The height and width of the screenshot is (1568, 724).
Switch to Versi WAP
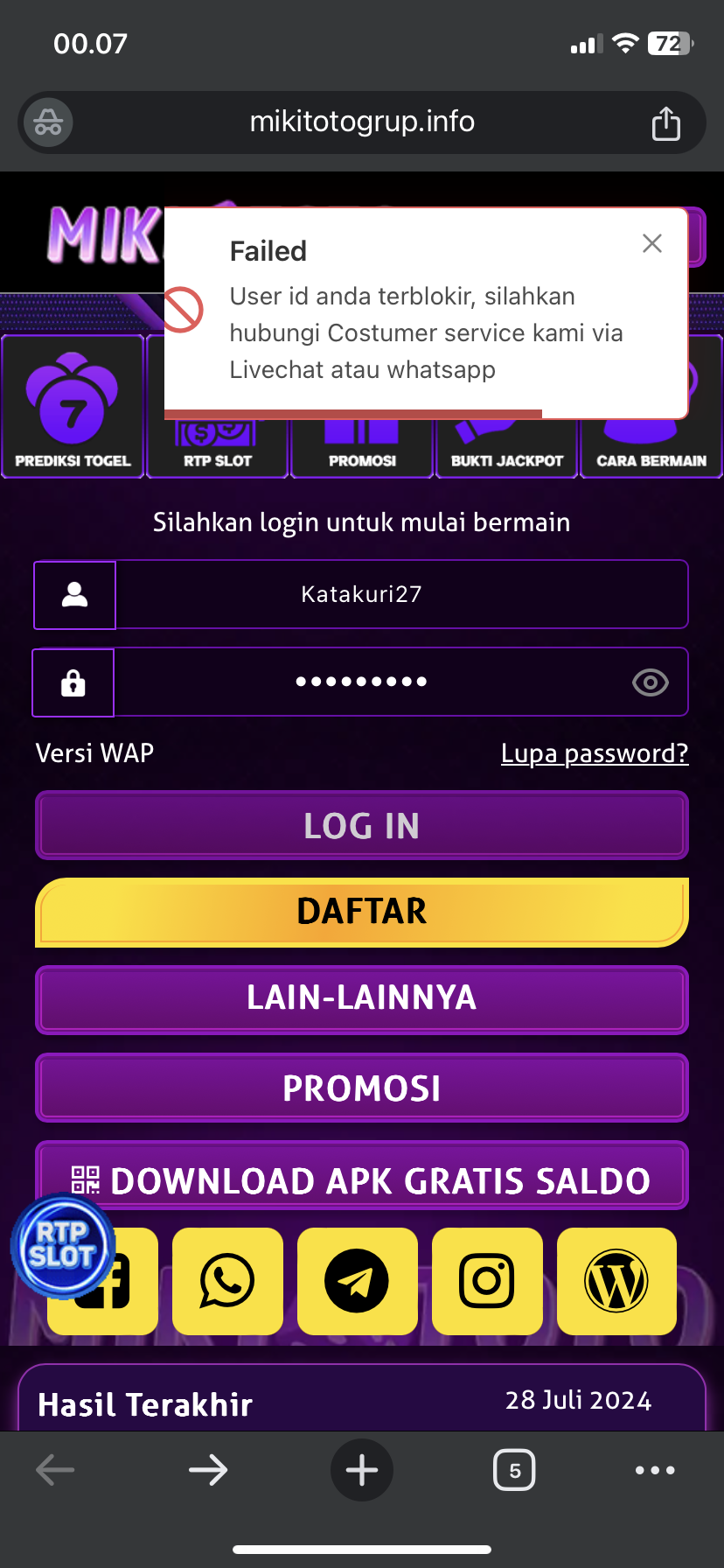94,753
